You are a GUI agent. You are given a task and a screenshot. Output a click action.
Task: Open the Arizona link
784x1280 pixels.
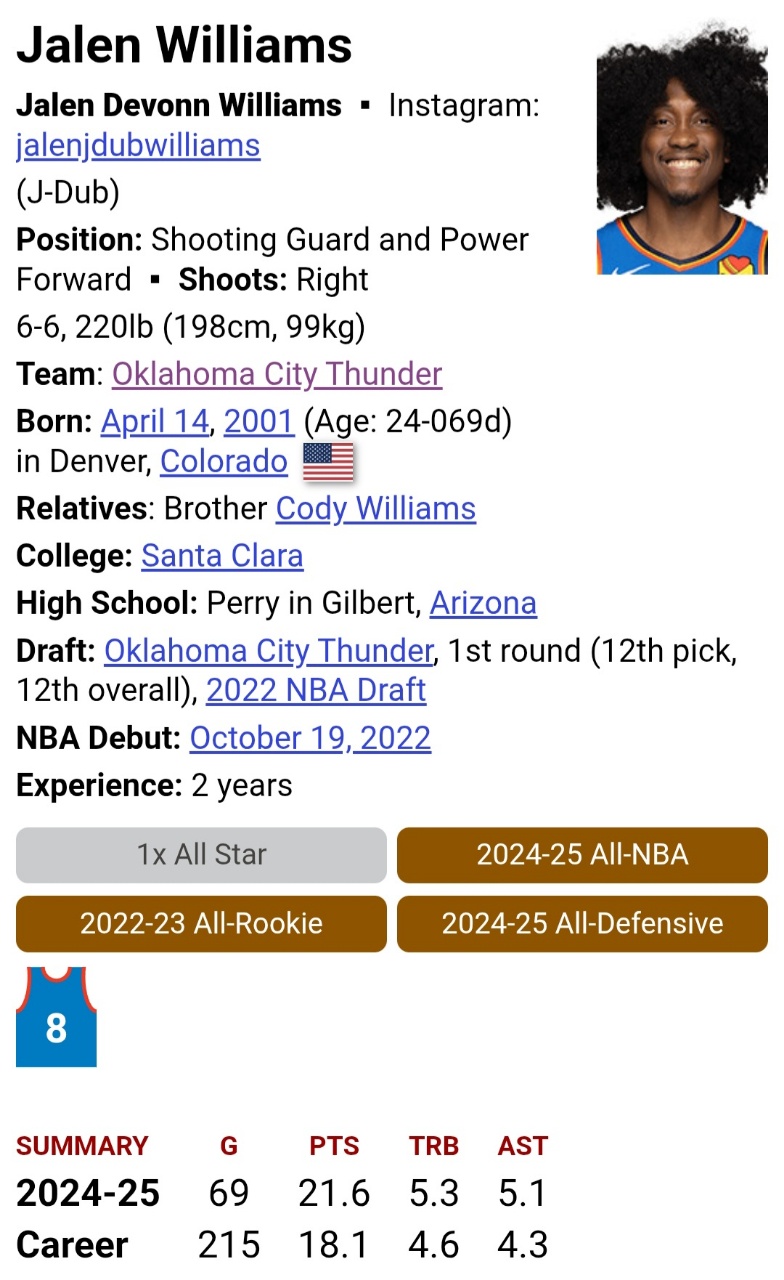pyautogui.click(x=483, y=603)
